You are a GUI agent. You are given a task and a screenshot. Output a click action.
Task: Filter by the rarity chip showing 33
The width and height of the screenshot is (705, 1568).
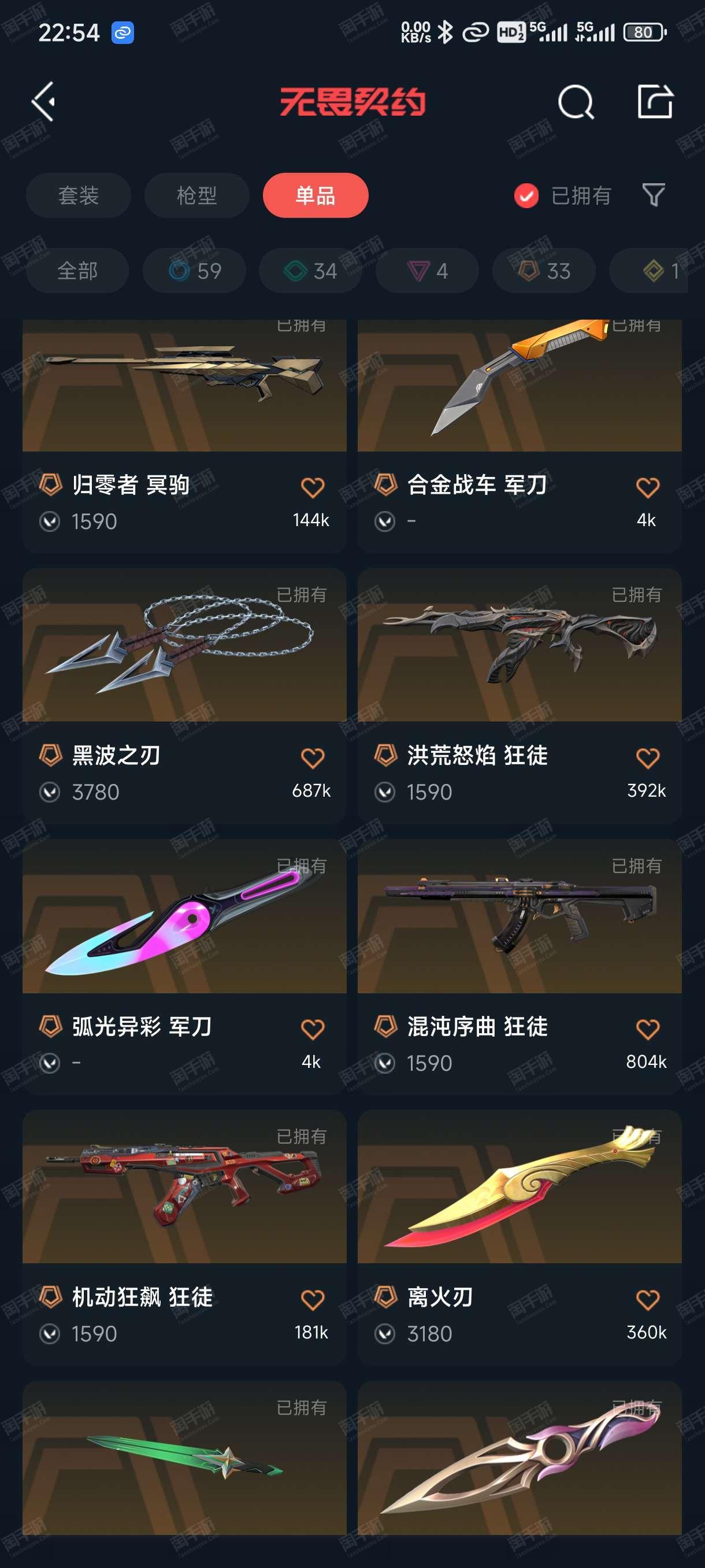coord(544,271)
